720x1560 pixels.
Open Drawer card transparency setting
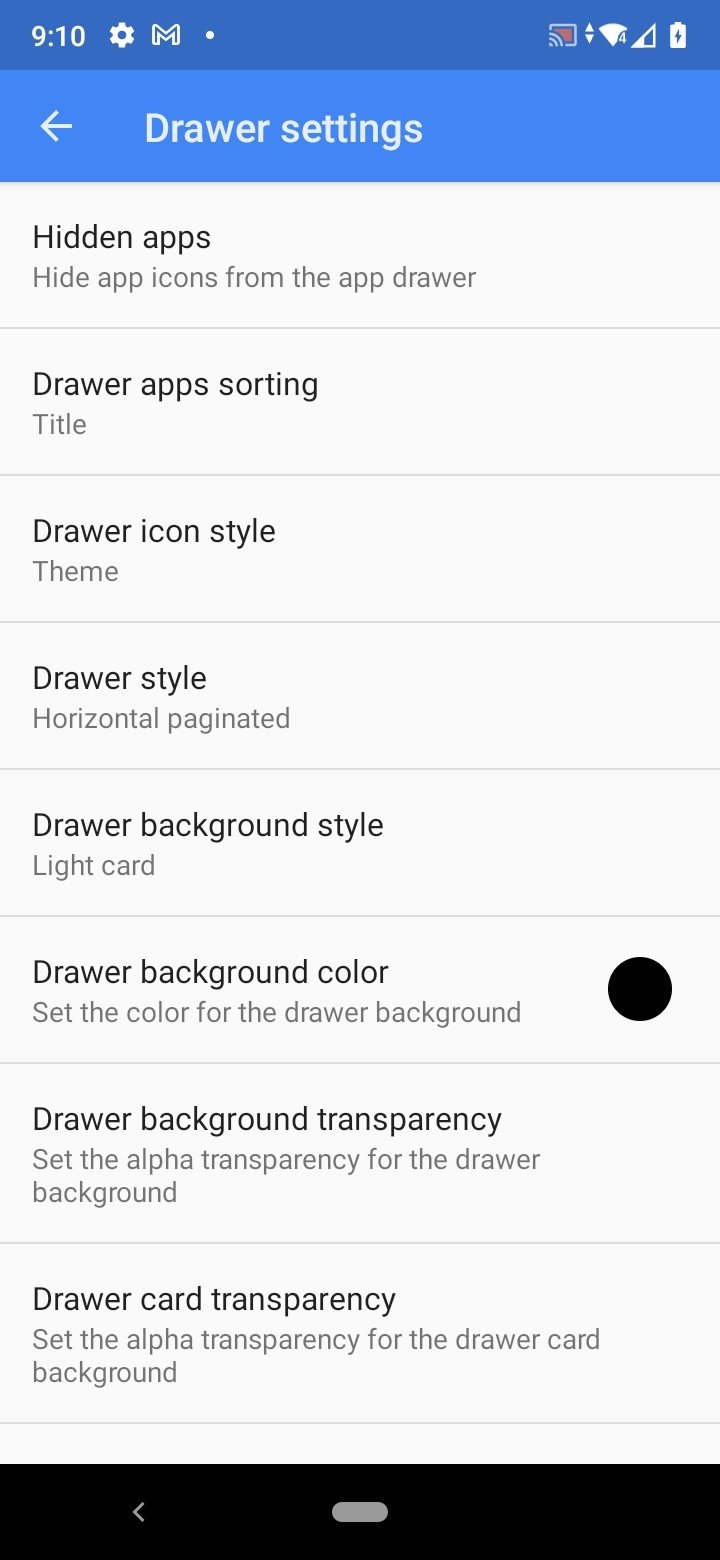360,1334
